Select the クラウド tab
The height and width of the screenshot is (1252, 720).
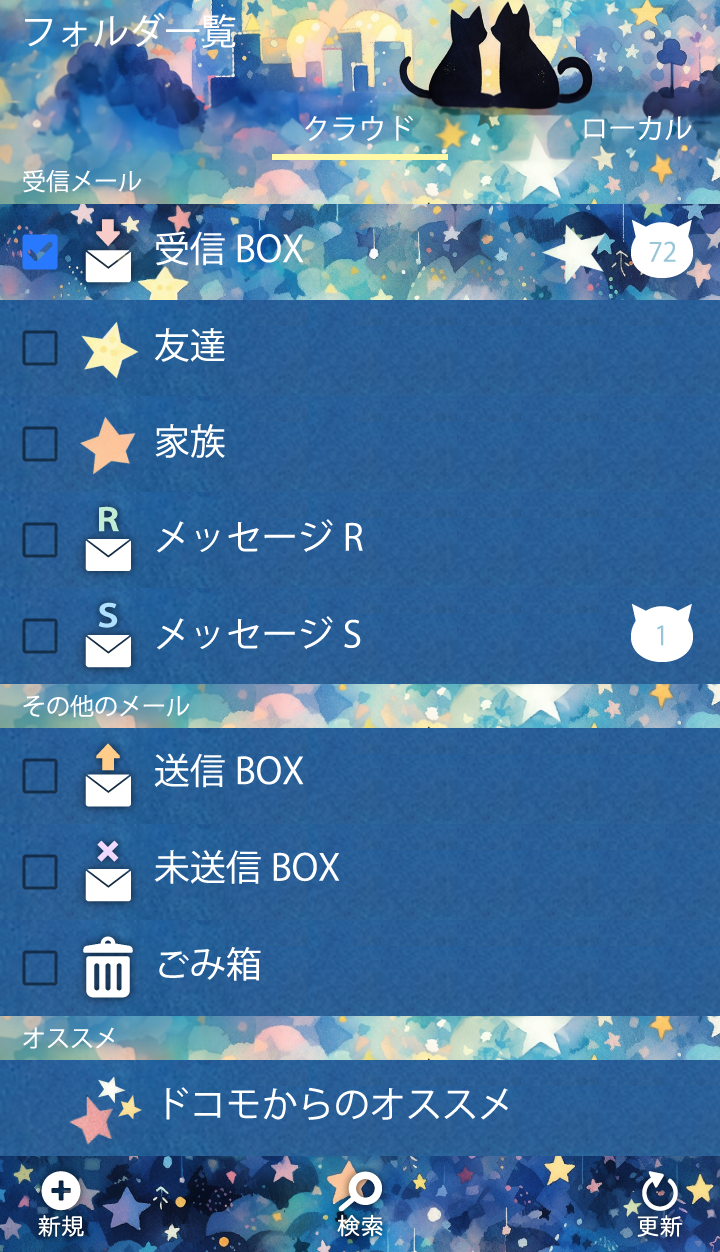pyautogui.click(x=359, y=129)
